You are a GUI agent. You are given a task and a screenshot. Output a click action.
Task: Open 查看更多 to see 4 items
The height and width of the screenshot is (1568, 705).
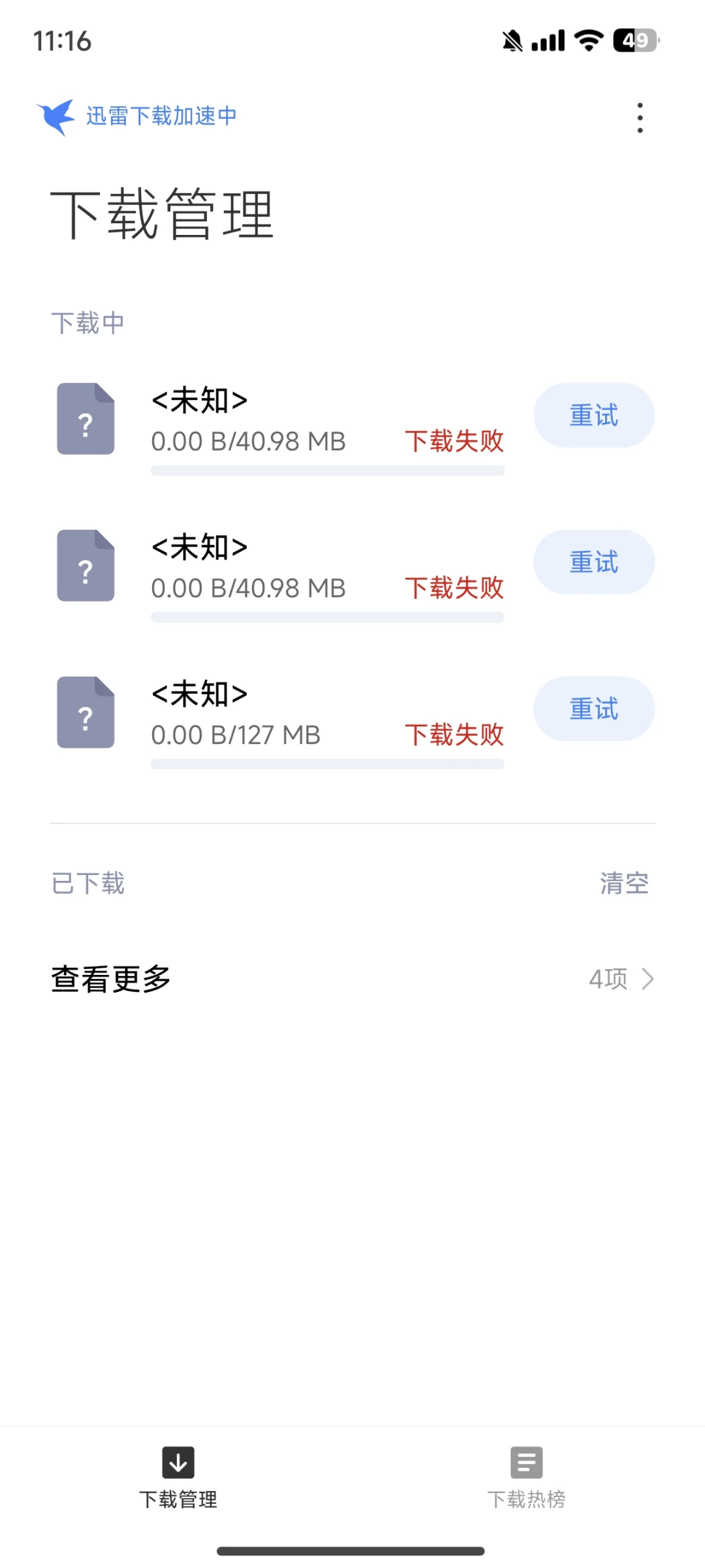click(x=352, y=979)
